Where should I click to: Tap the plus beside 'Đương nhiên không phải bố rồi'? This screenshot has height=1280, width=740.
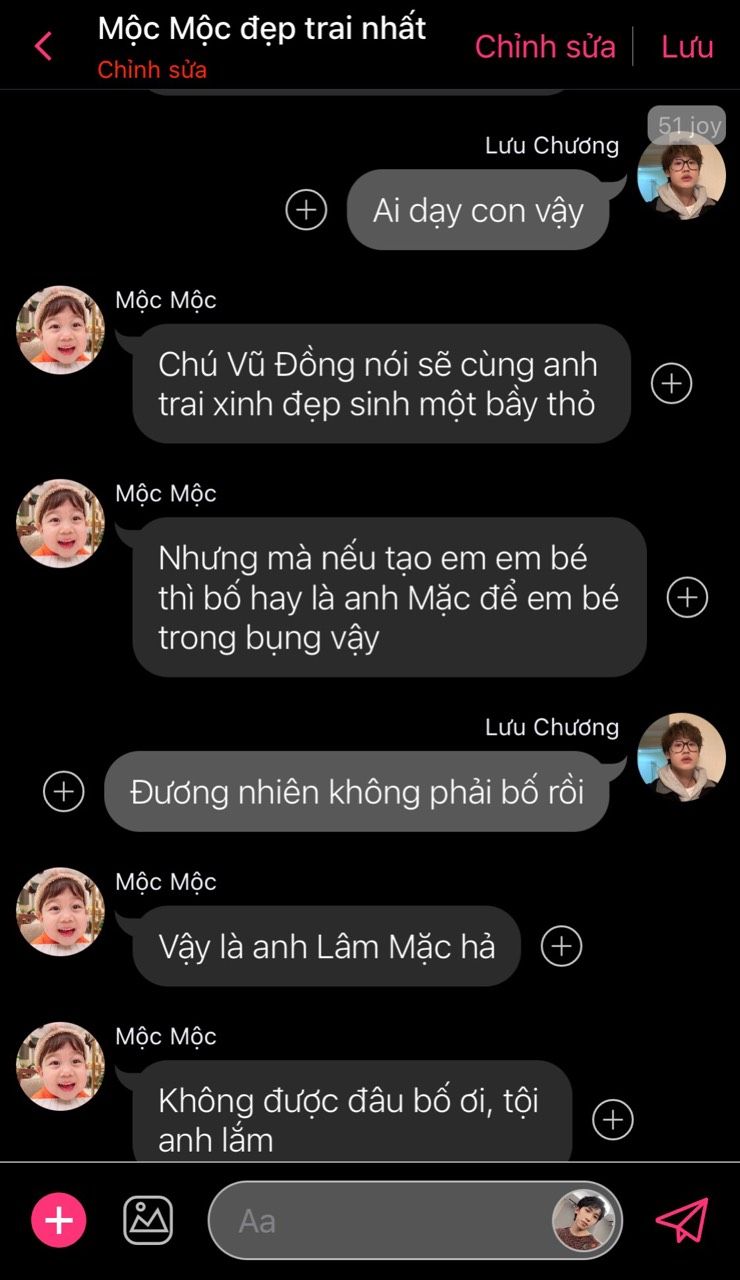64,791
